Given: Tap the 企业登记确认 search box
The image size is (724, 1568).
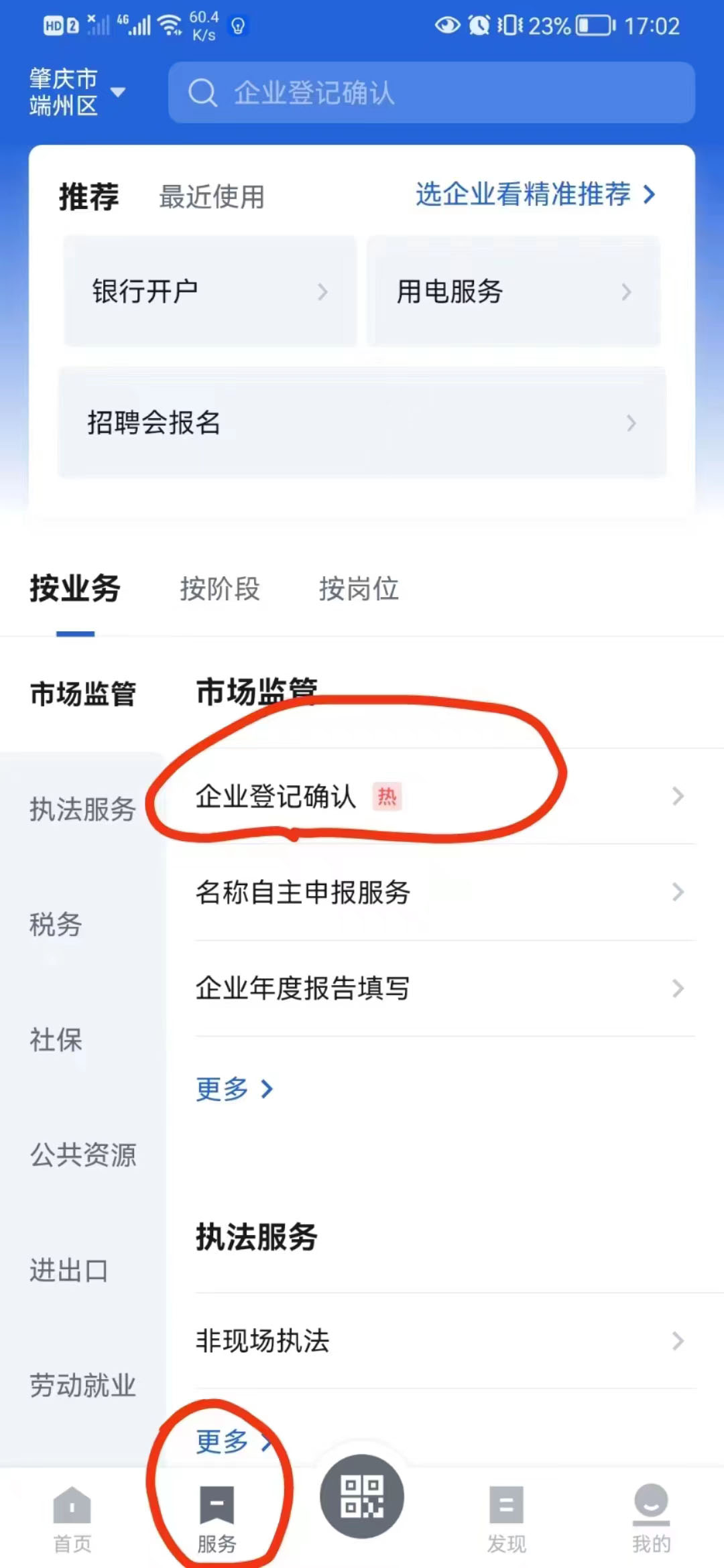Looking at the screenshot, I should point(431,92).
